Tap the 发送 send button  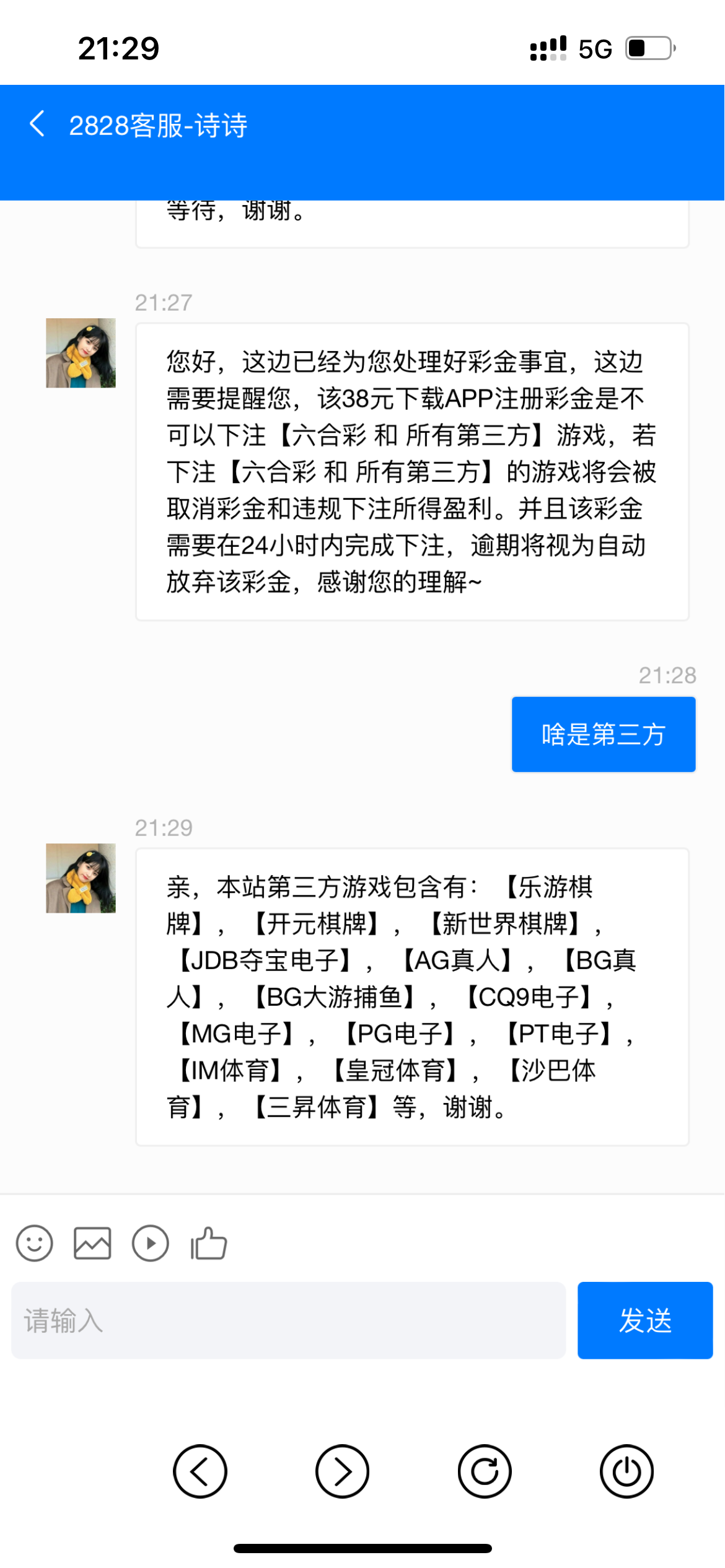pos(644,1320)
